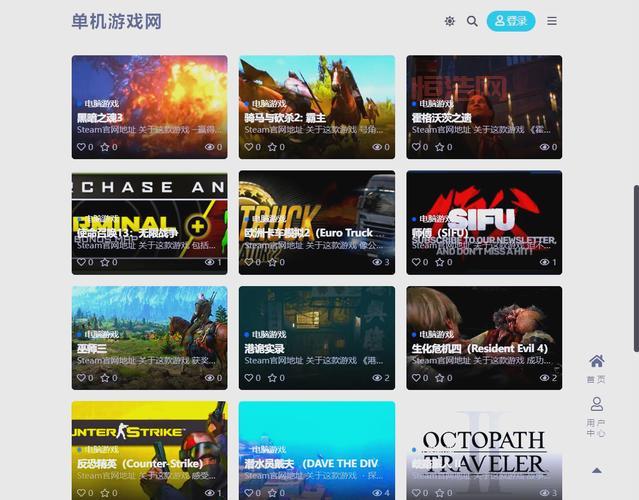
Task: Open the Octopath Traveler card
Action: pyautogui.click(x=483, y=445)
